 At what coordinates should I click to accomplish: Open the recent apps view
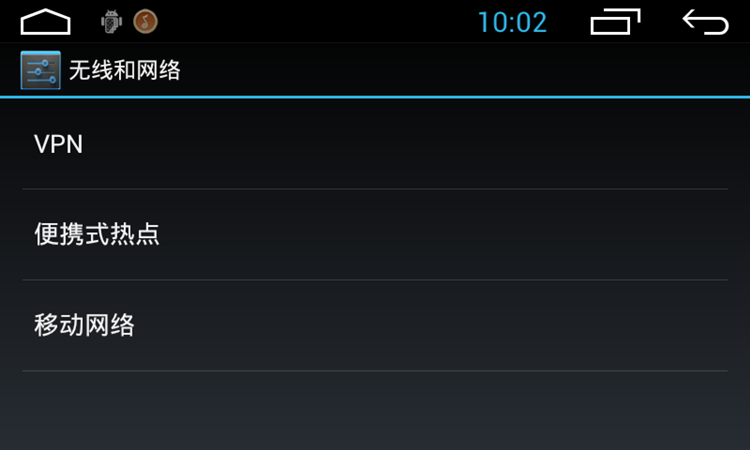(614, 21)
